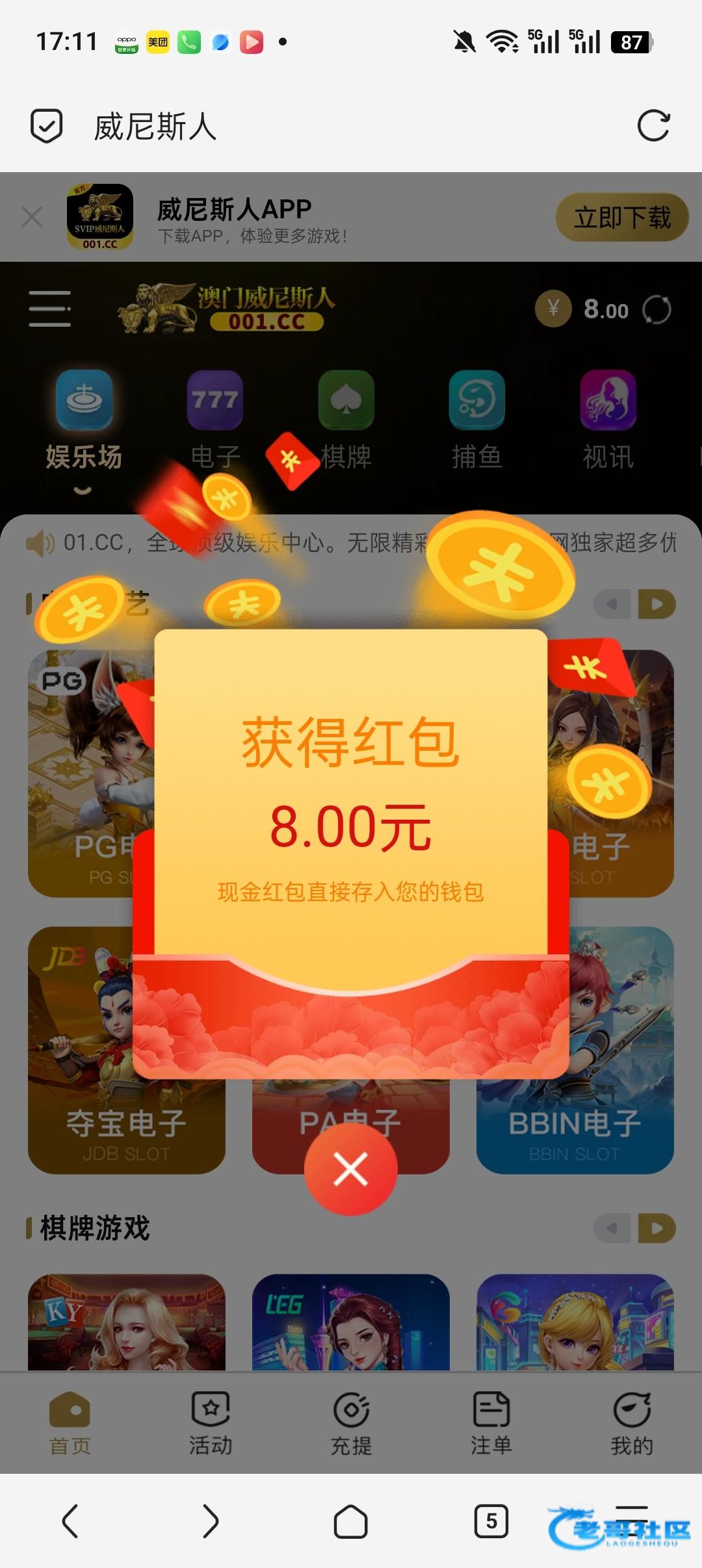Open the 活动 tab
Image resolution: width=702 pixels, height=1568 pixels.
210,1423
